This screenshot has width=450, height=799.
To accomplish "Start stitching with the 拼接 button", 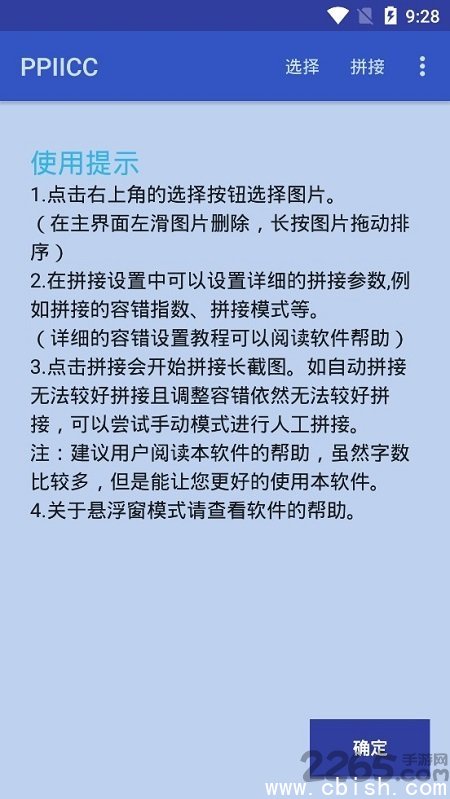I will click(367, 67).
